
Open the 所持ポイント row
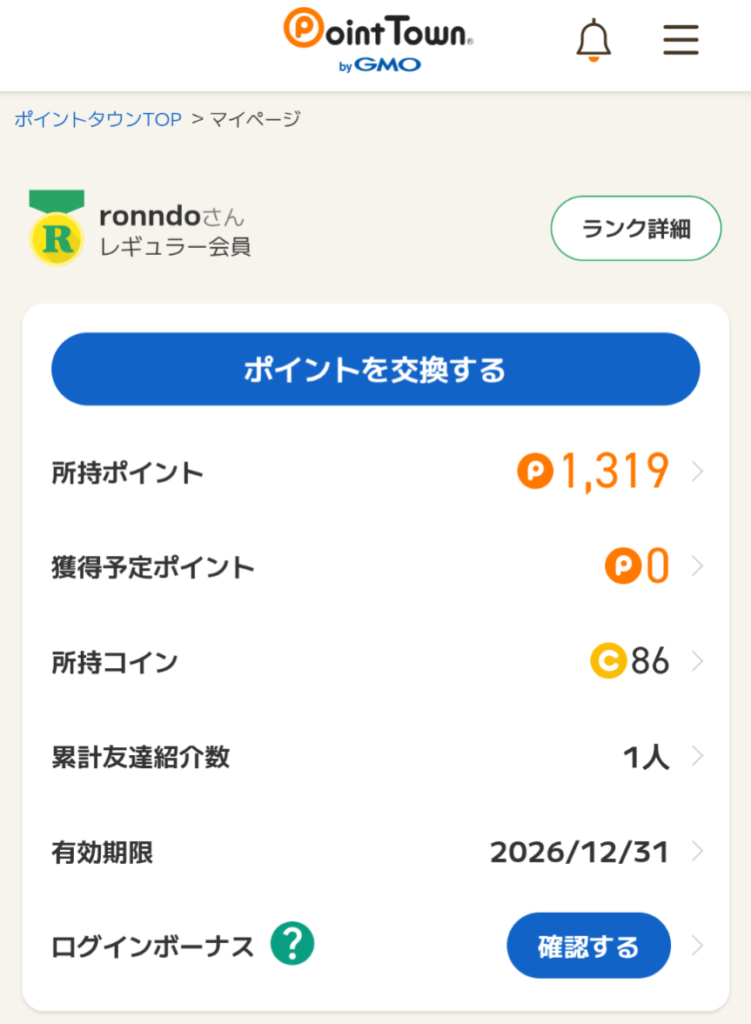pos(375,472)
